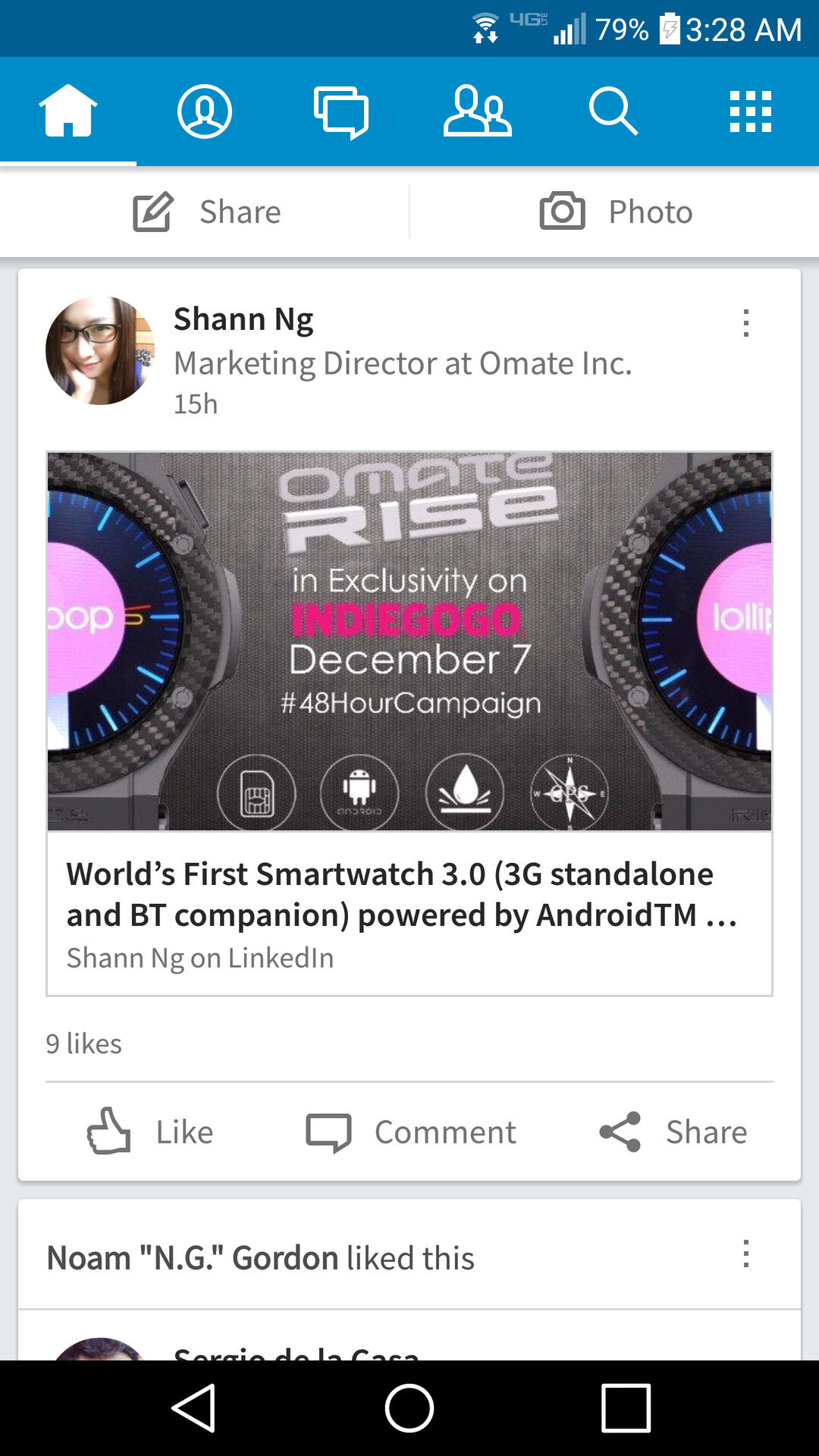Open Shann Ng's profile picture

[x=100, y=350]
